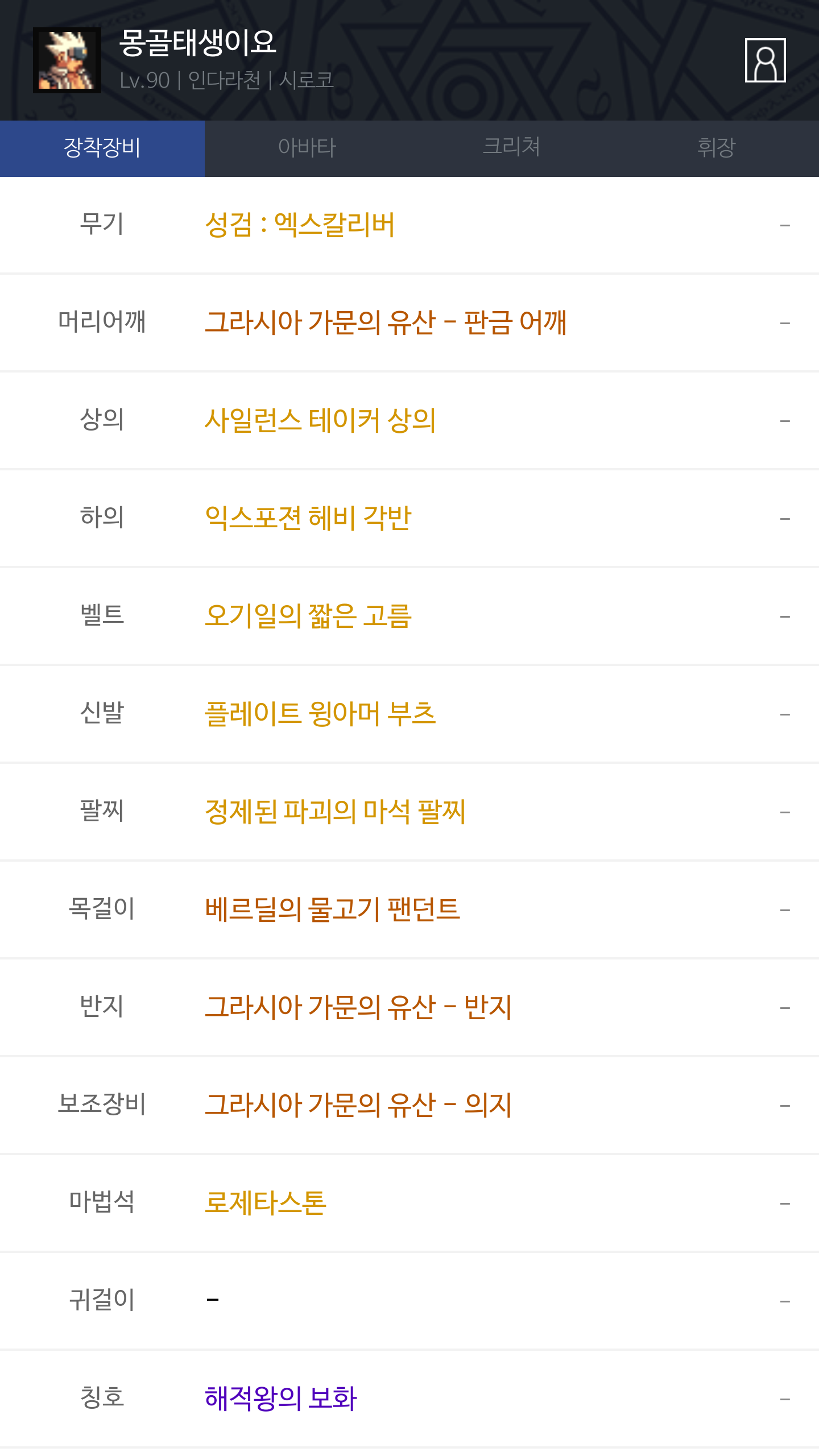This screenshot has width=819, height=1456.
Task: Tap the 오기일의 짧은 고름 belt
Action: 308,616
